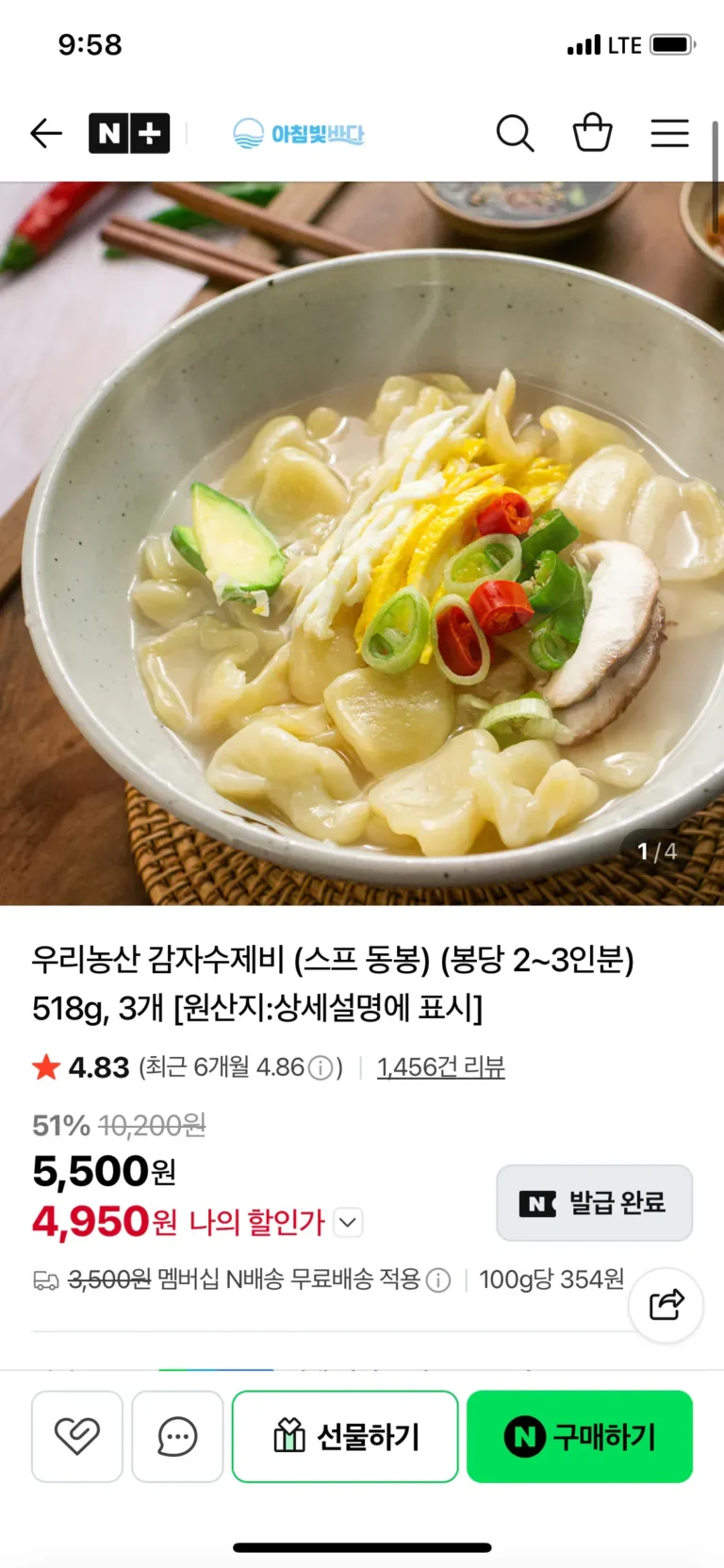Open the hamburger menu
This screenshot has width=724, height=1568.
tap(669, 134)
